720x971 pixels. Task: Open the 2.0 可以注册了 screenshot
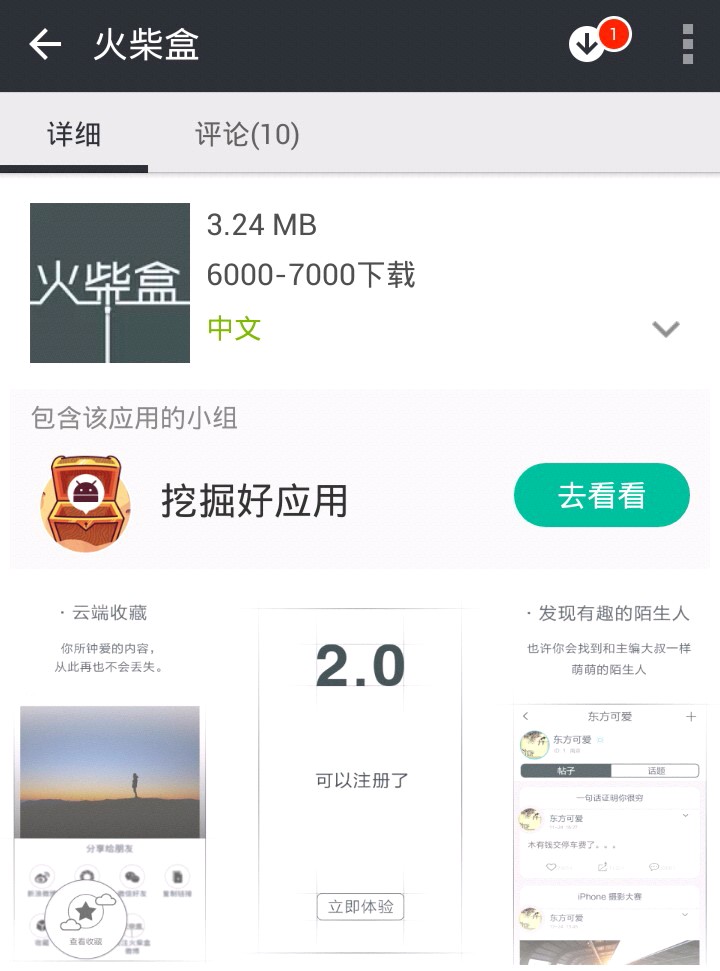(361, 780)
